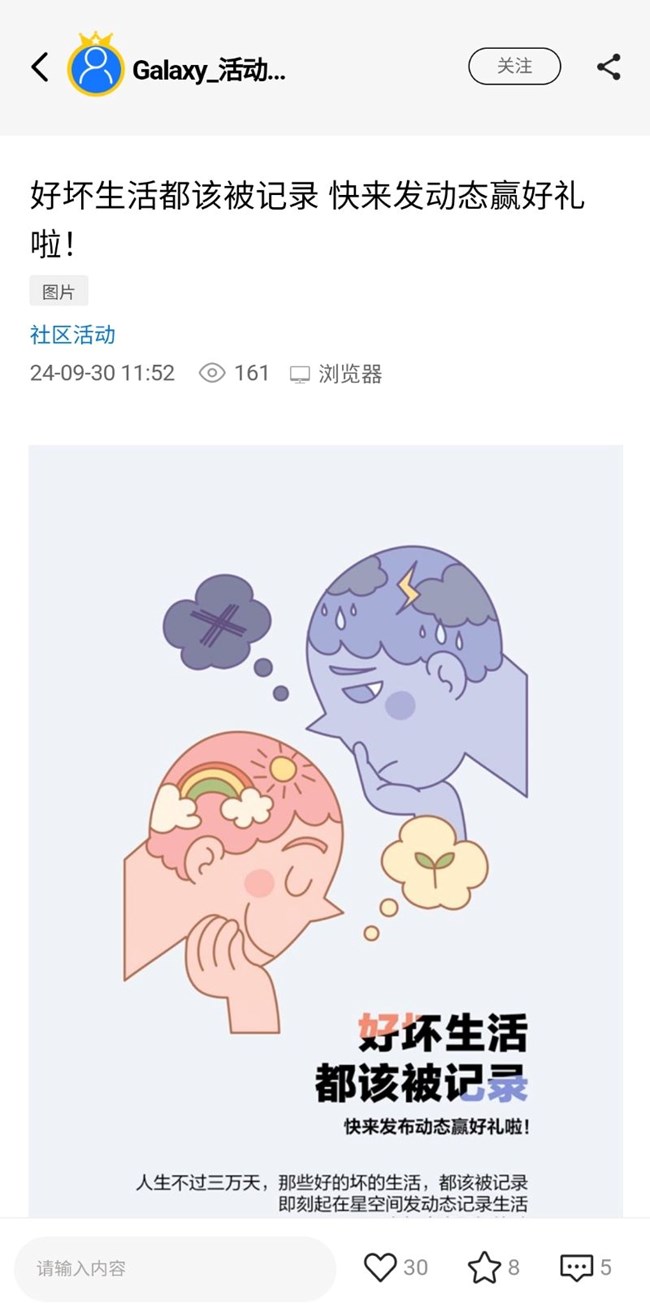Open the 社区活动 category link

(72, 334)
